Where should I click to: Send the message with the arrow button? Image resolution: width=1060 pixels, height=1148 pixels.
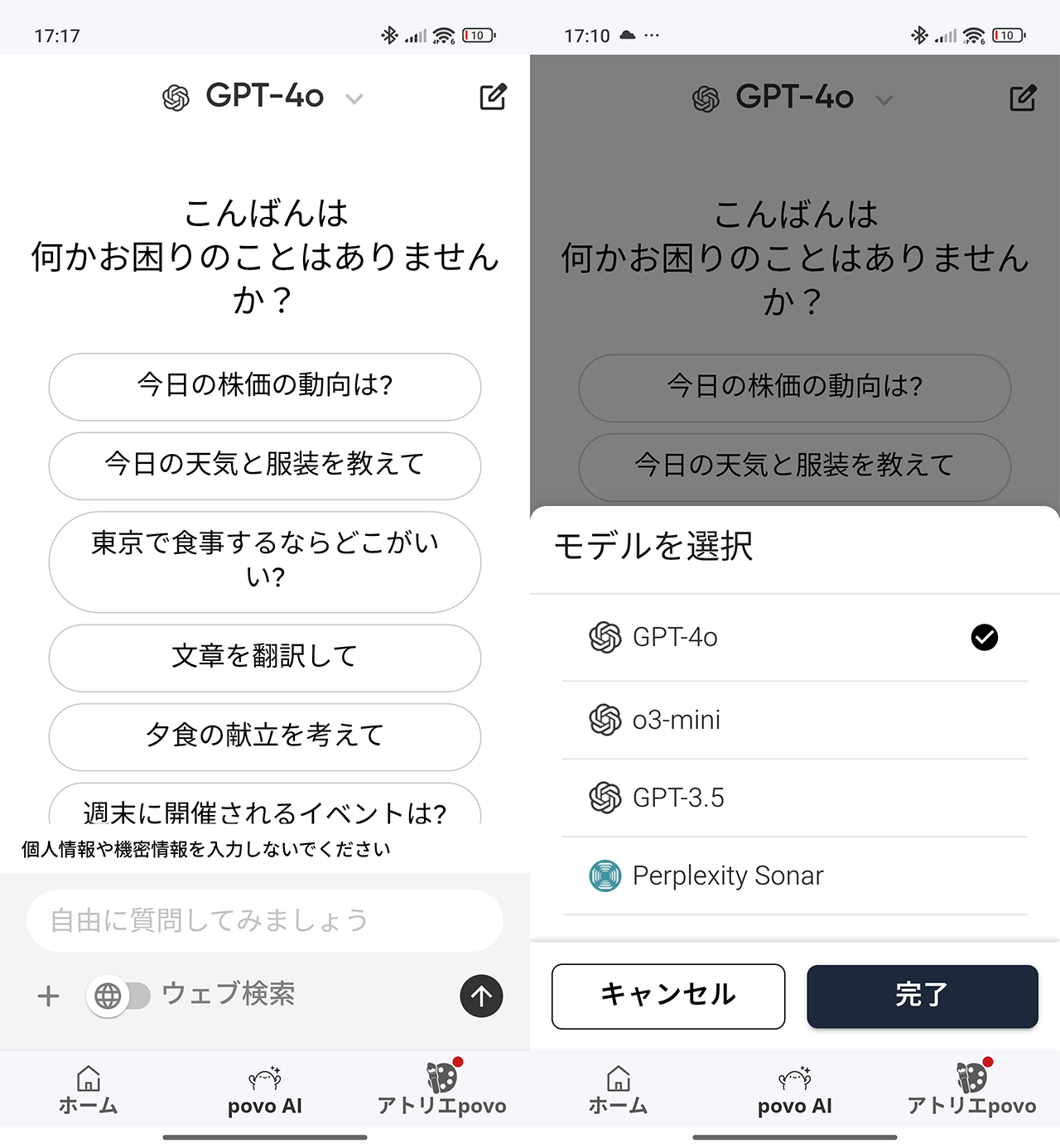coord(481,996)
